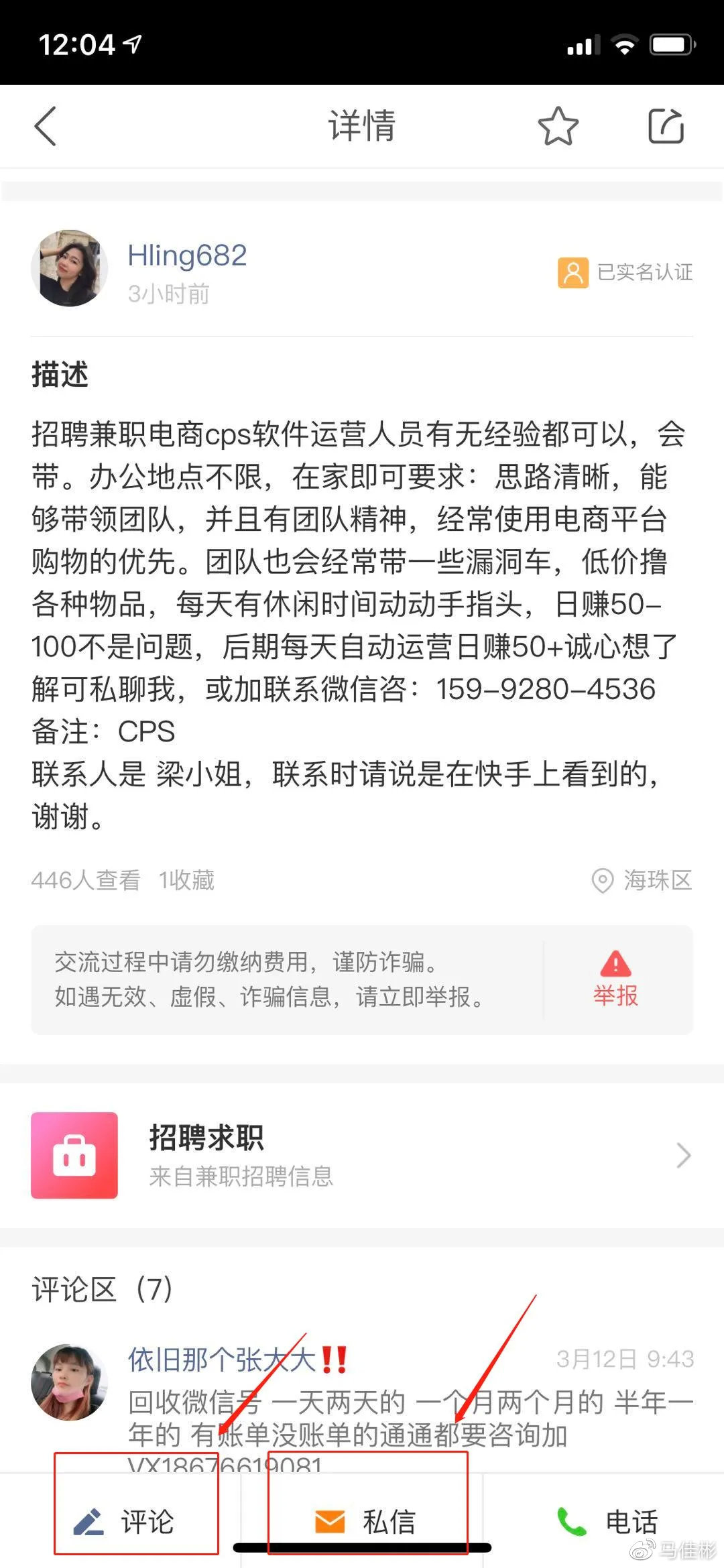Open the 招聘求职 category row
This screenshot has height=1568, width=724.
tap(362, 1156)
